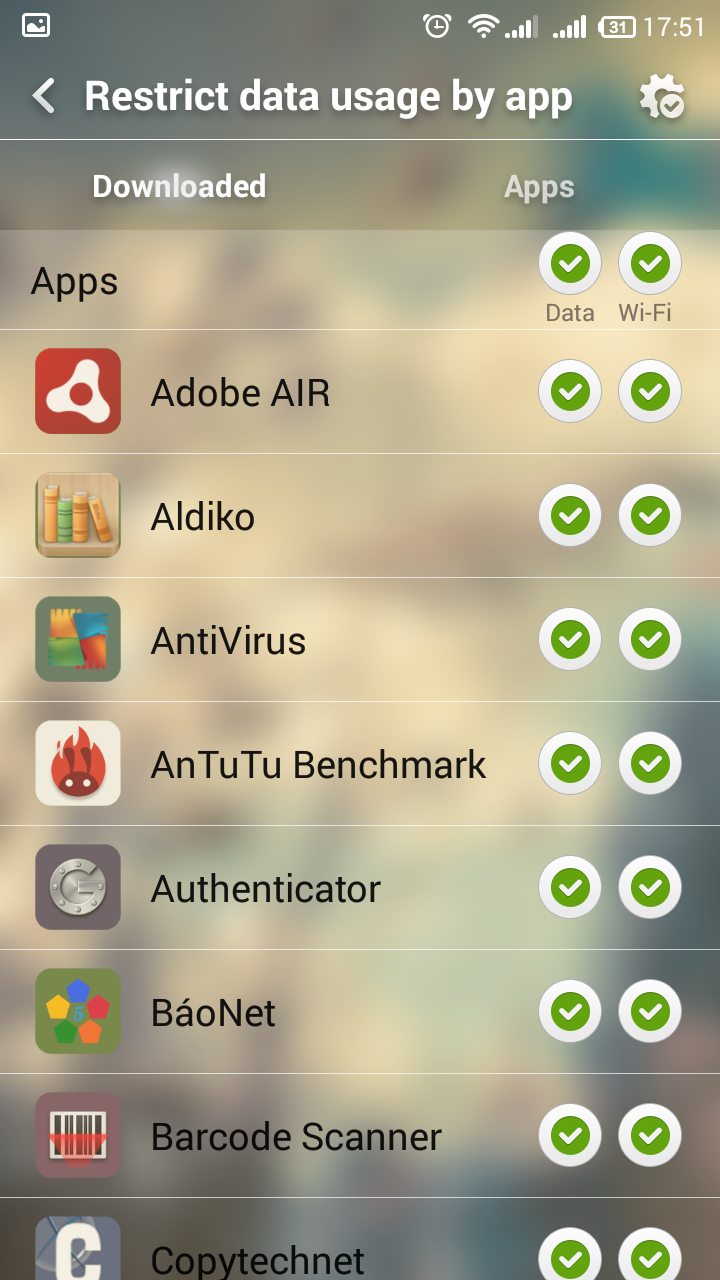
Task: Disable Wi-Fi for Barcode Scanner
Action: point(650,1135)
